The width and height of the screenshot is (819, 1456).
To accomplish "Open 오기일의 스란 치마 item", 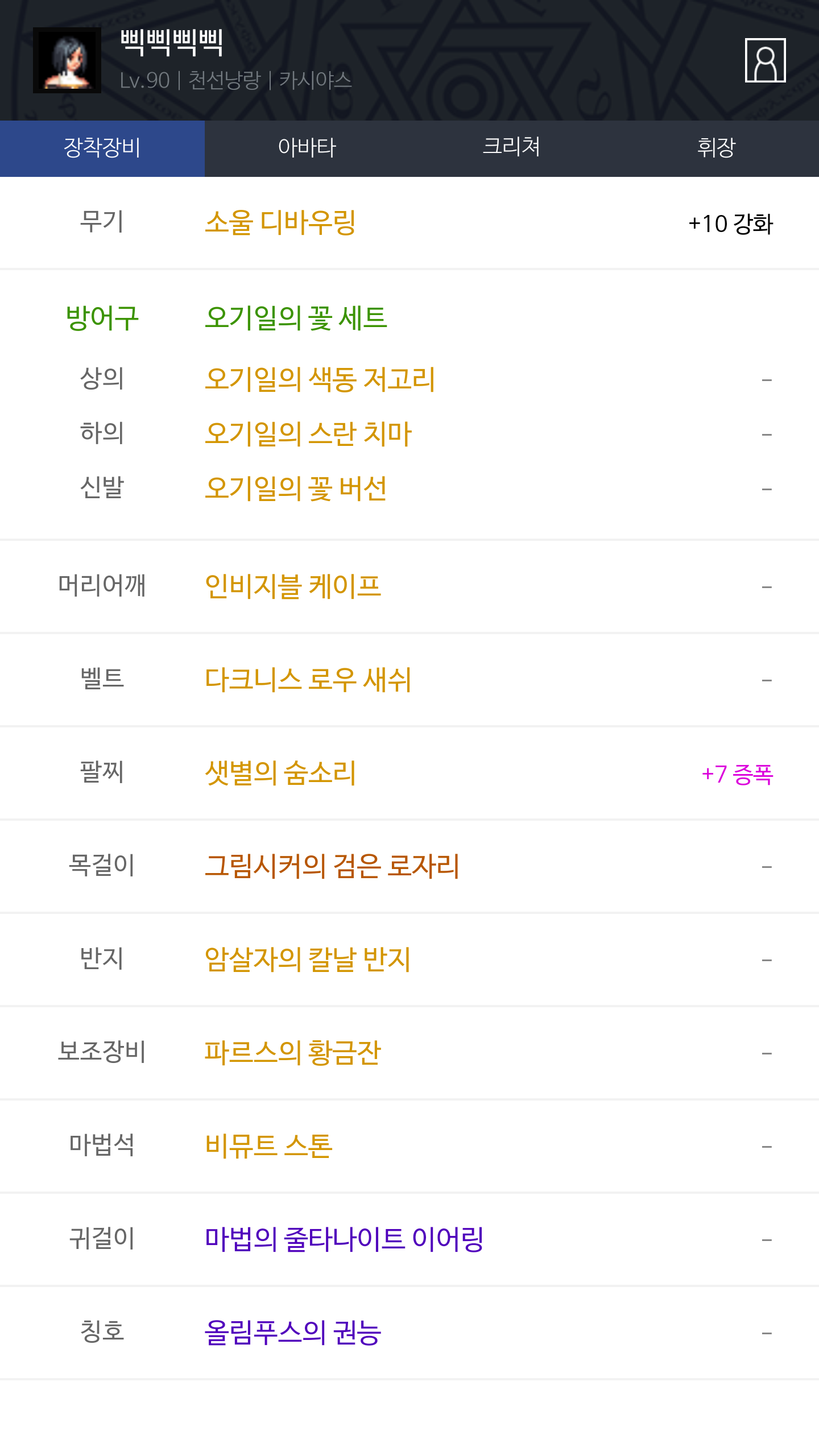I will [308, 433].
